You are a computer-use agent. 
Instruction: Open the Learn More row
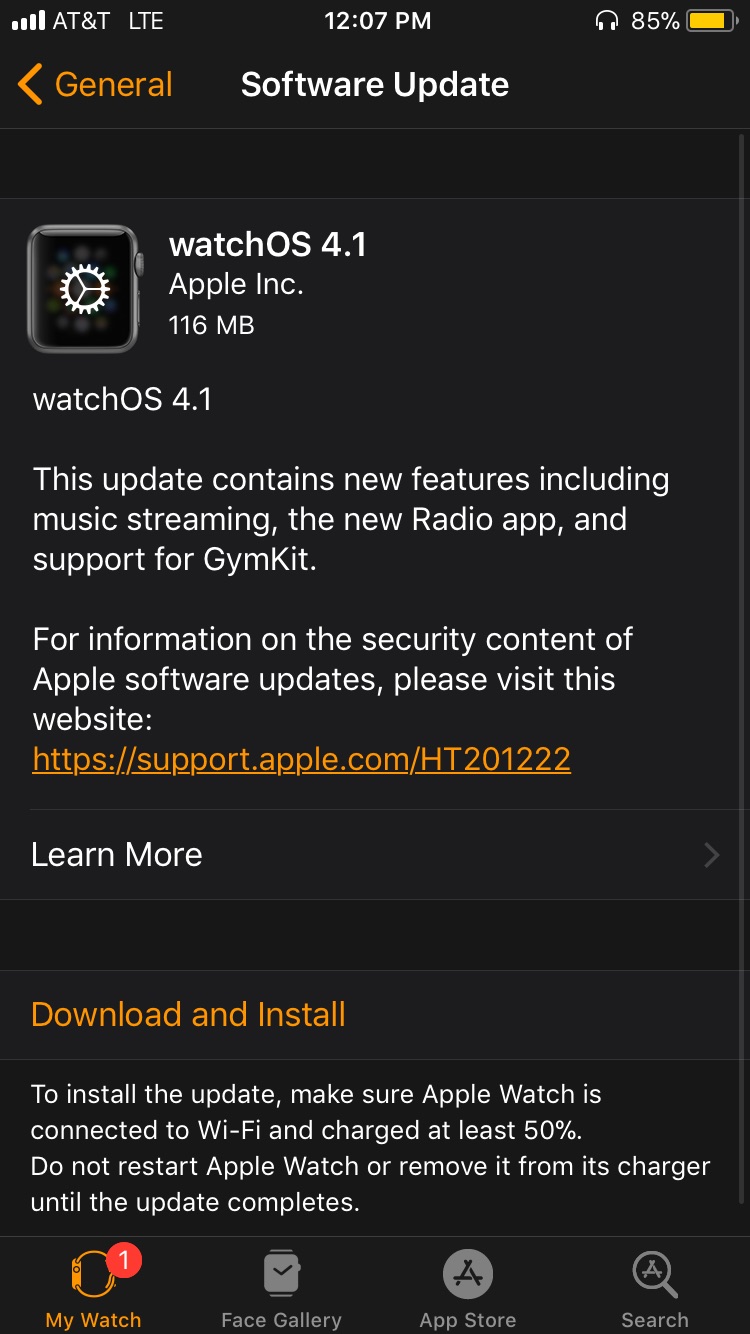point(374,855)
